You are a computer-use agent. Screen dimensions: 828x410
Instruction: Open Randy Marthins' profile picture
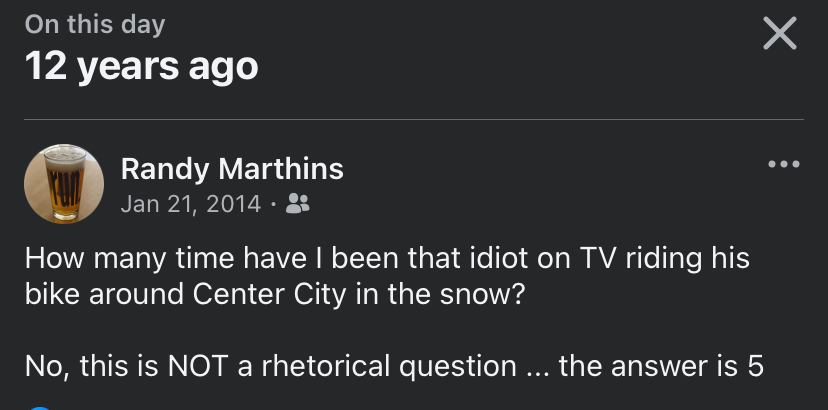pos(63,183)
